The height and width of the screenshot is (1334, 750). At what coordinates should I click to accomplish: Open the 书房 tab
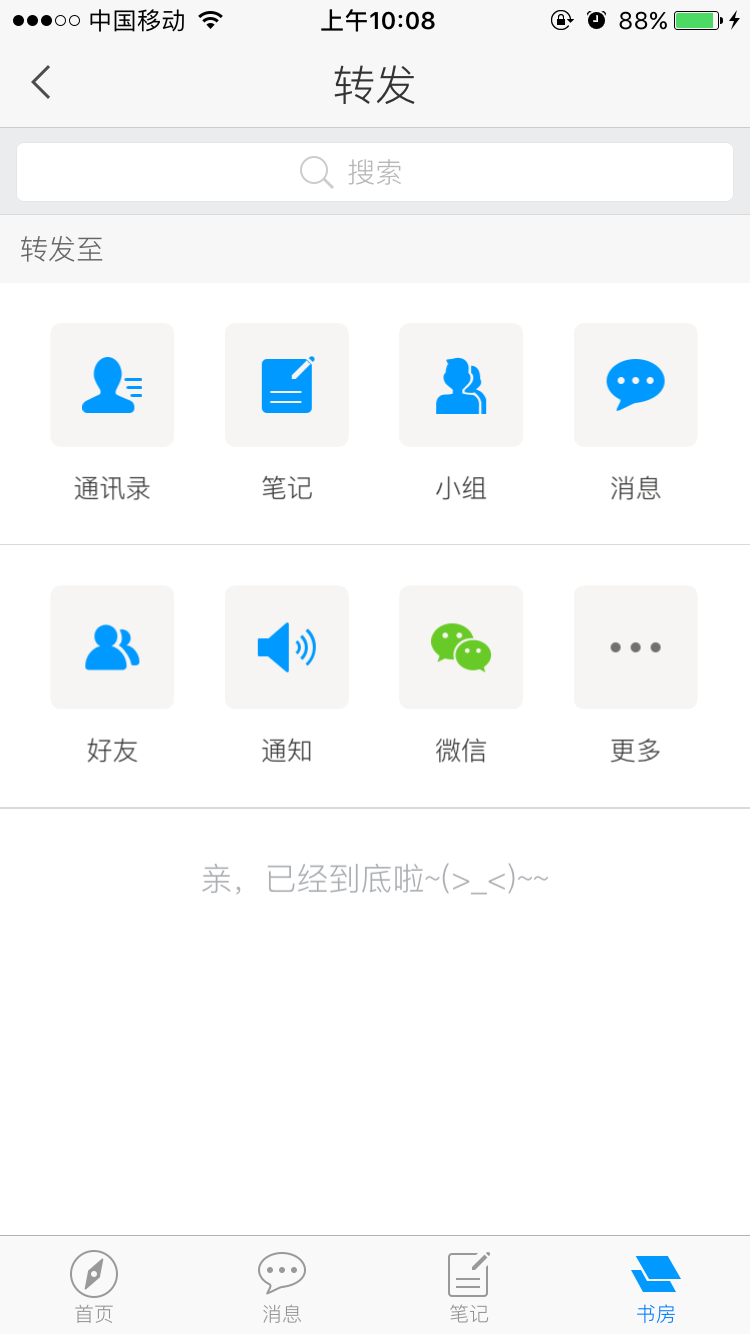point(656,1286)
